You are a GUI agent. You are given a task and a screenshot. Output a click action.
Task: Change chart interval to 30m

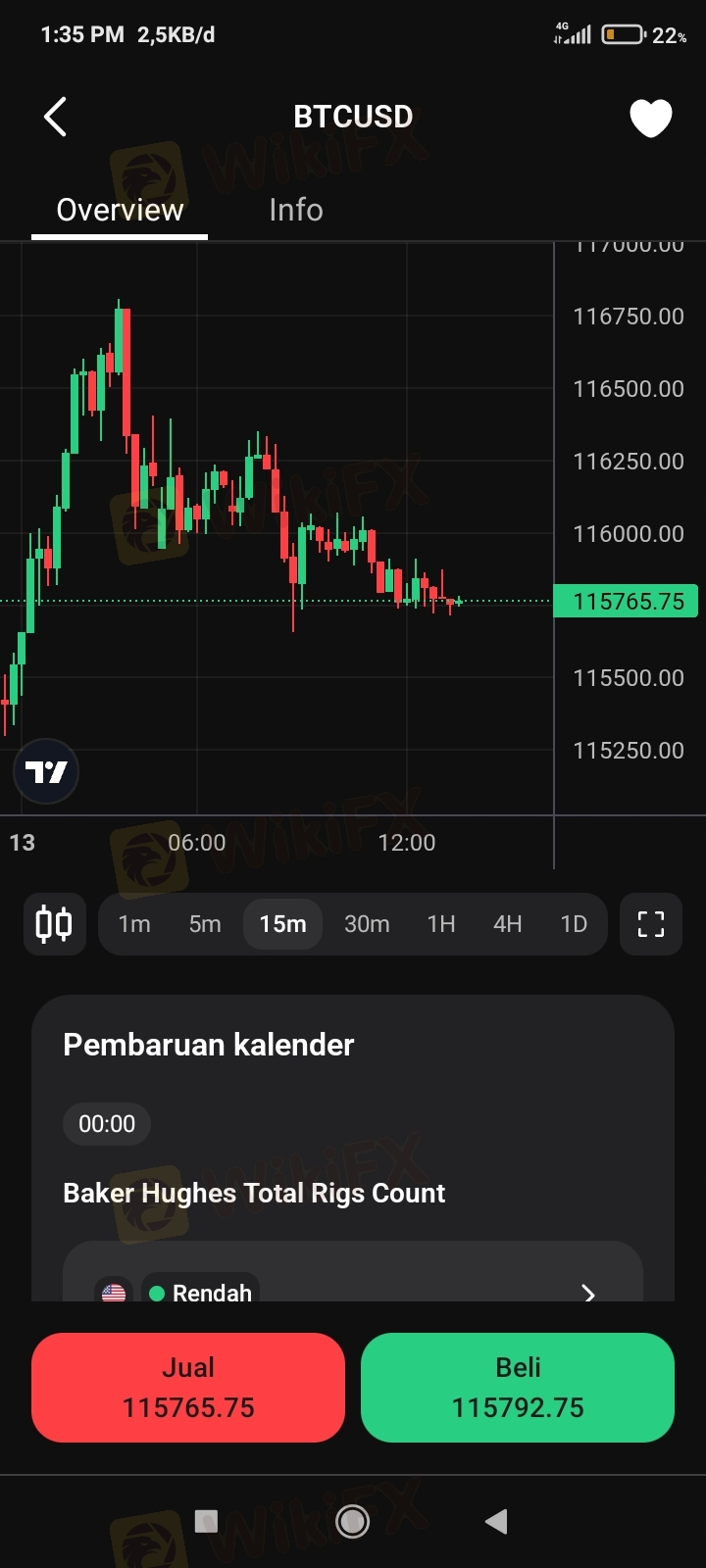point(367,924)
